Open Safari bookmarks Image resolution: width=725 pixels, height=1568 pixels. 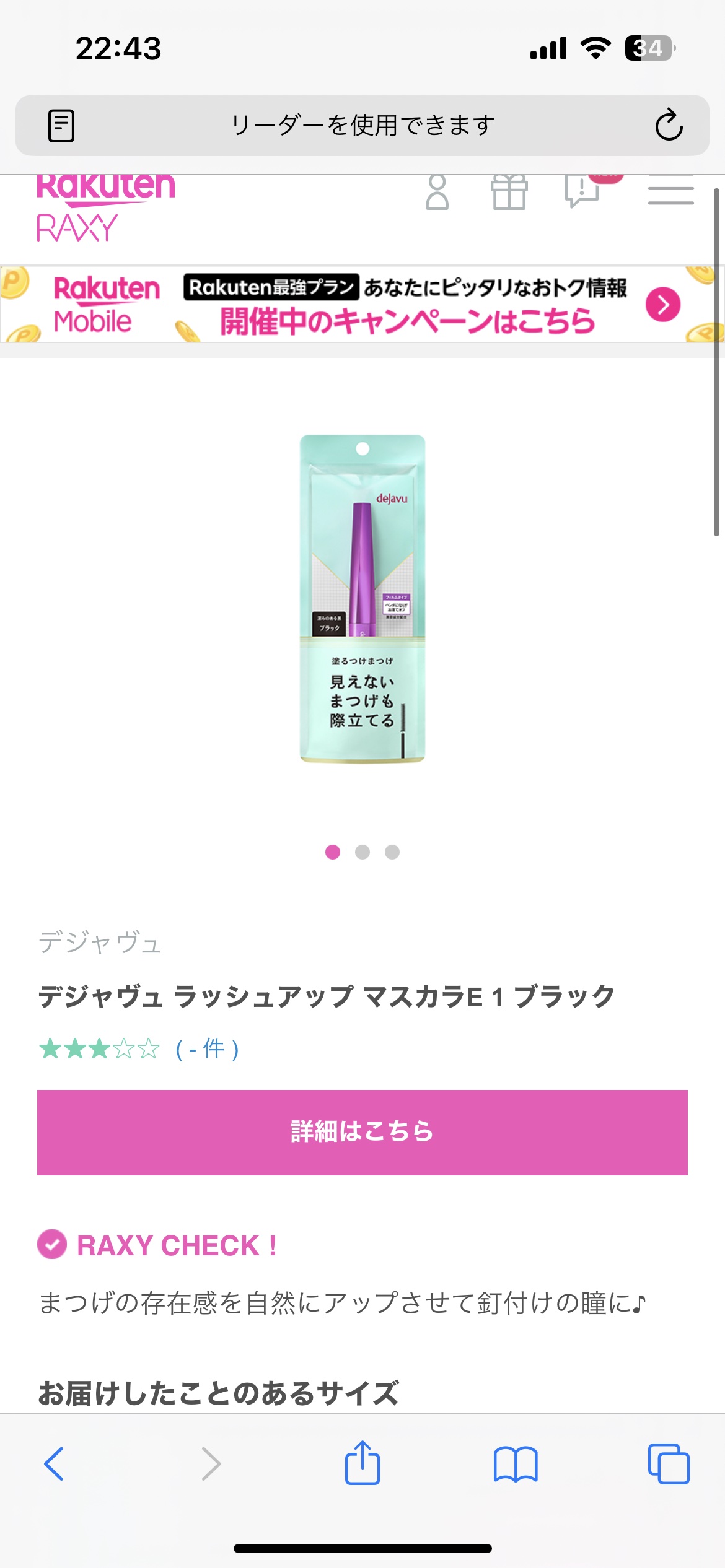(x=516, y=1464)
